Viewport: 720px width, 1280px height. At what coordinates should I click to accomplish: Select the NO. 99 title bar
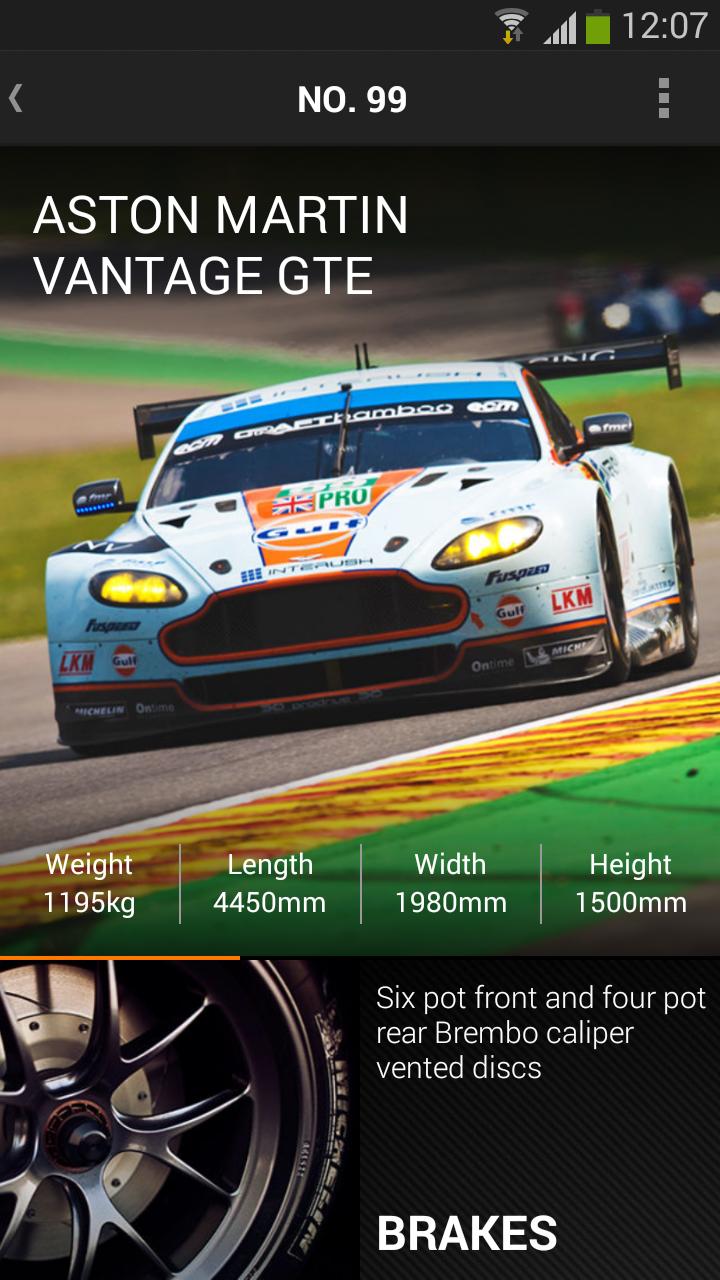tap(352, 99)
